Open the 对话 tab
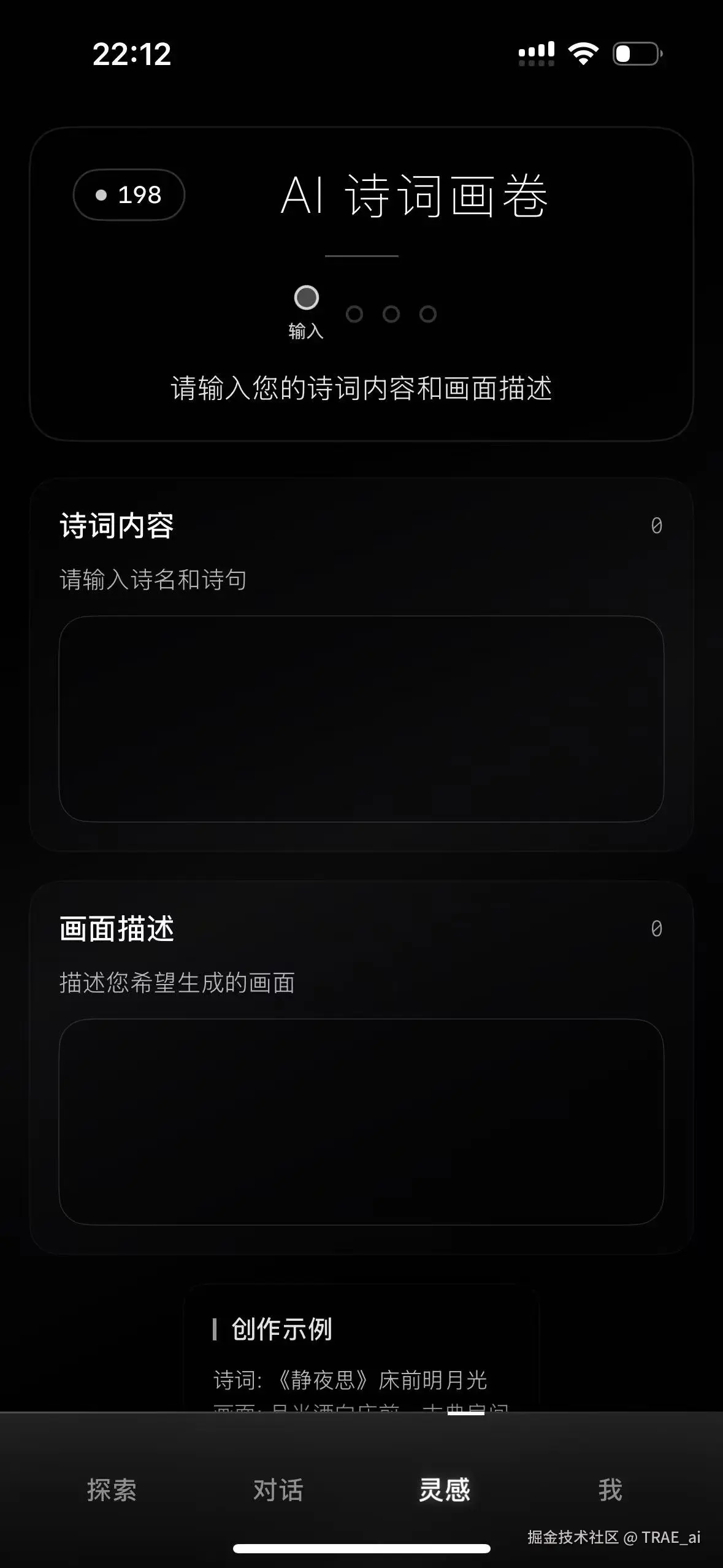 click(278, 1489)
